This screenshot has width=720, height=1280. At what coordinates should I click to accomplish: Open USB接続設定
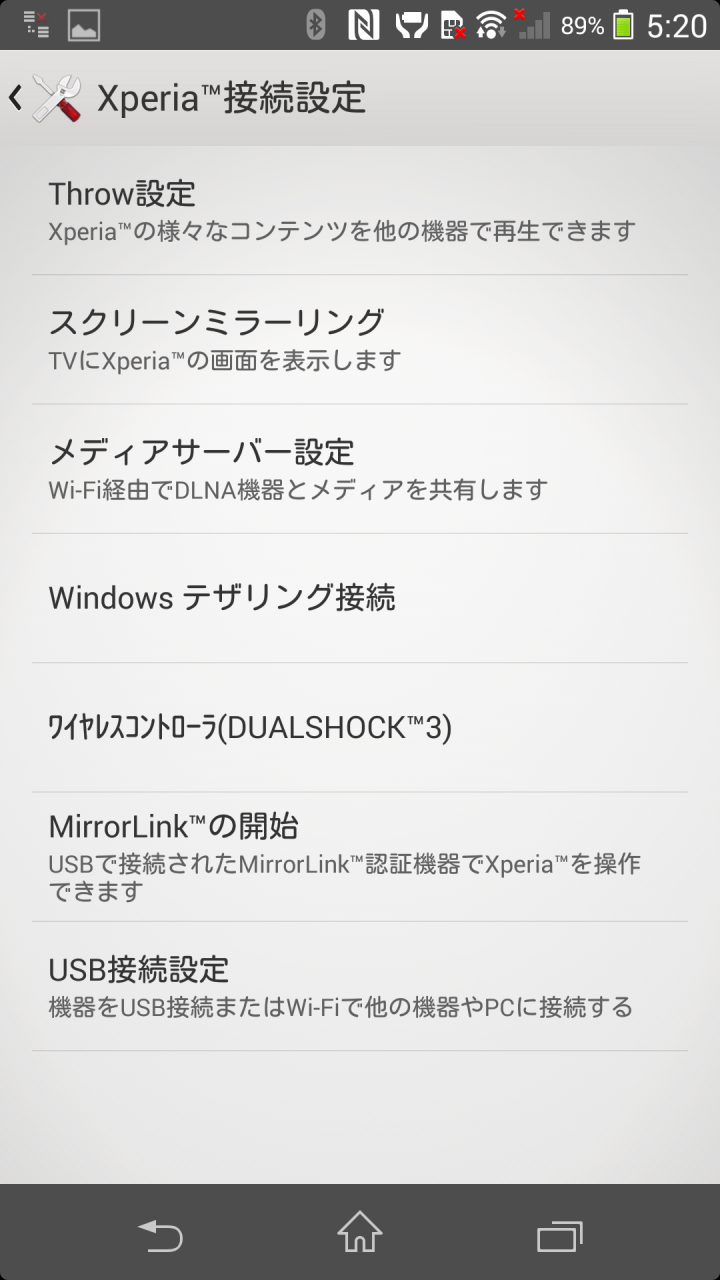click(360, 986)
